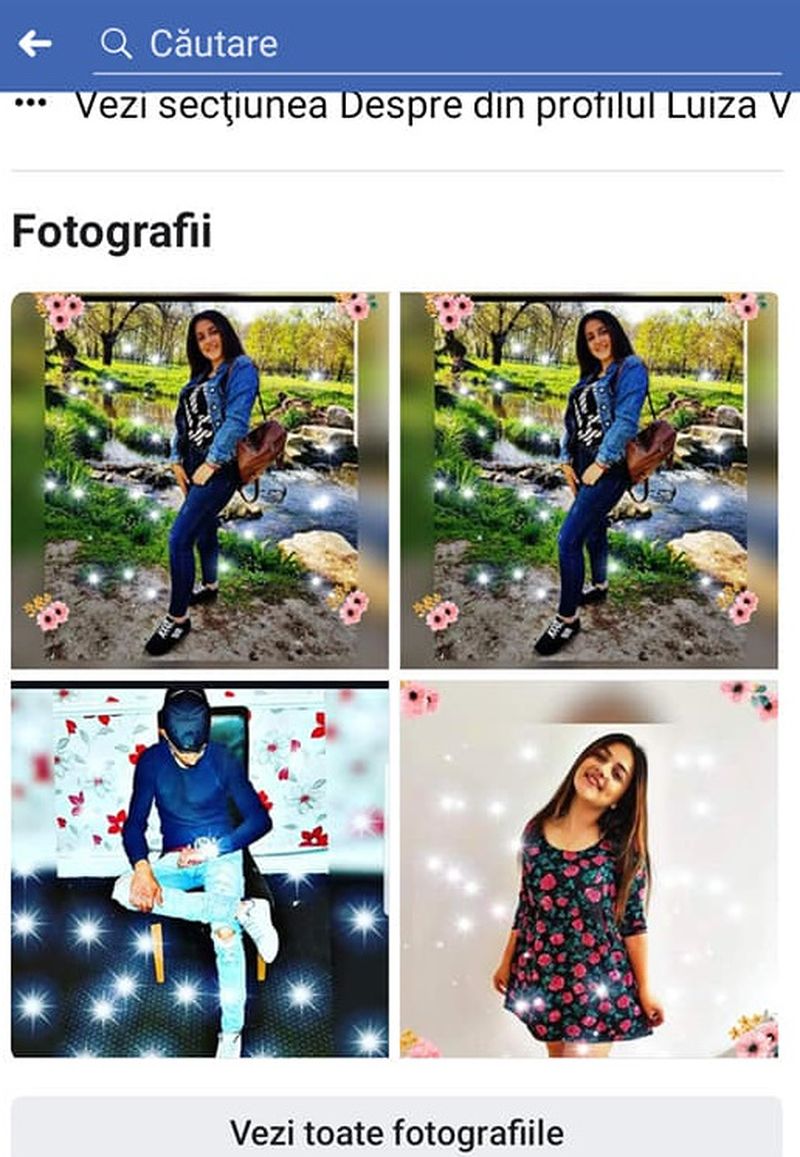The image size is (800, 1157).
Task: Open Despre section of Luiza's profile
Action: (430, 106)
